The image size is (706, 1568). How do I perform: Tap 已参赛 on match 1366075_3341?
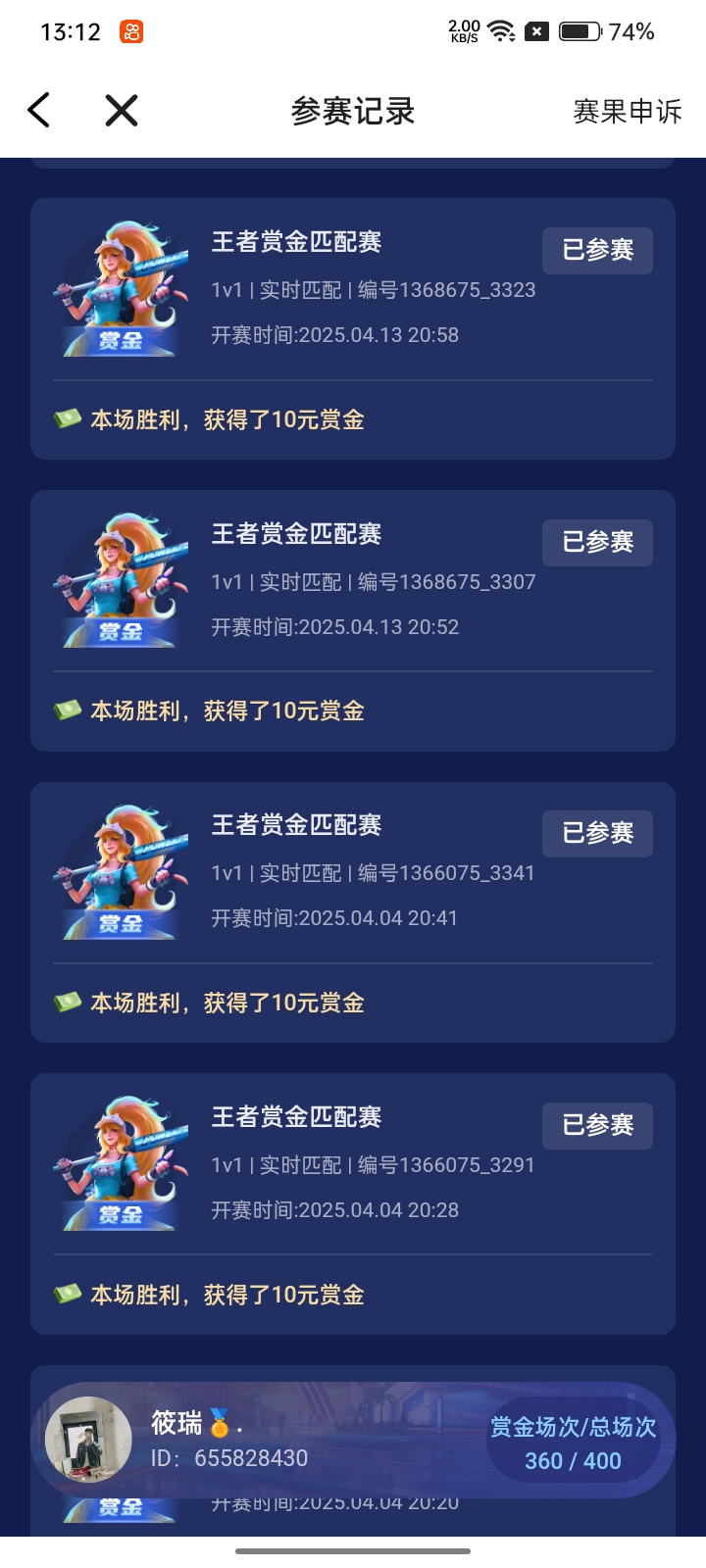597,833
